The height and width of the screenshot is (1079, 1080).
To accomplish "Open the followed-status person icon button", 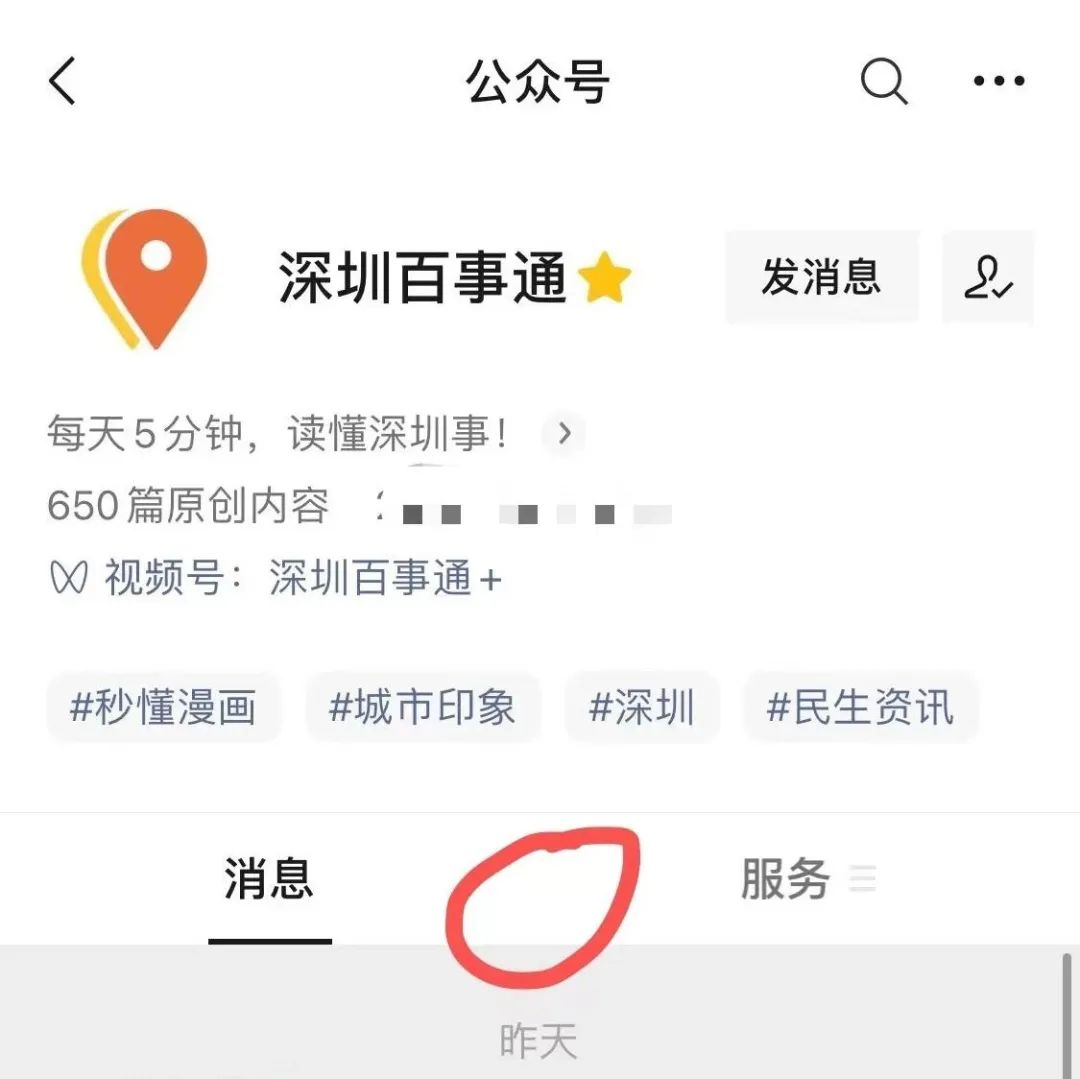I will pos(988,277).
